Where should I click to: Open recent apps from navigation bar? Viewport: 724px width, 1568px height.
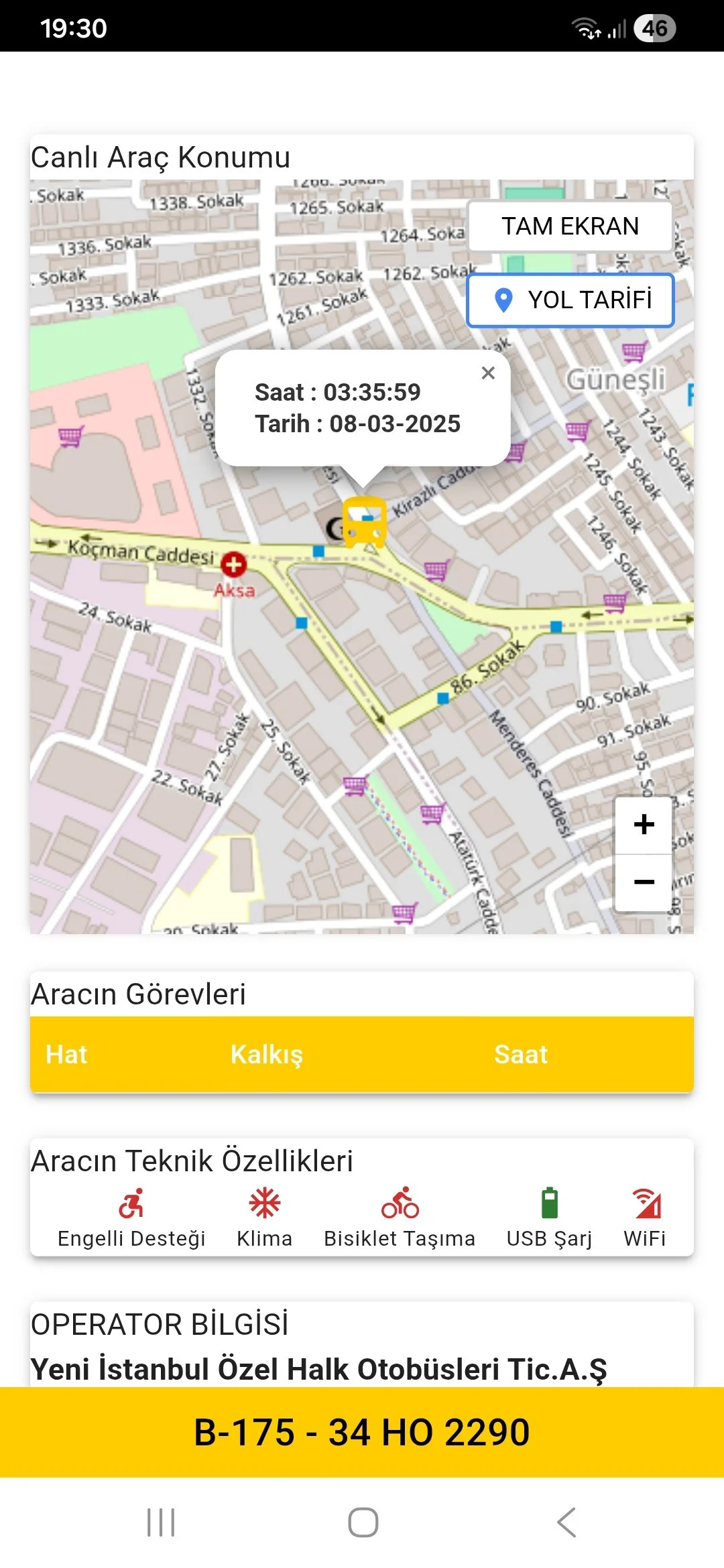(161, 1522)
